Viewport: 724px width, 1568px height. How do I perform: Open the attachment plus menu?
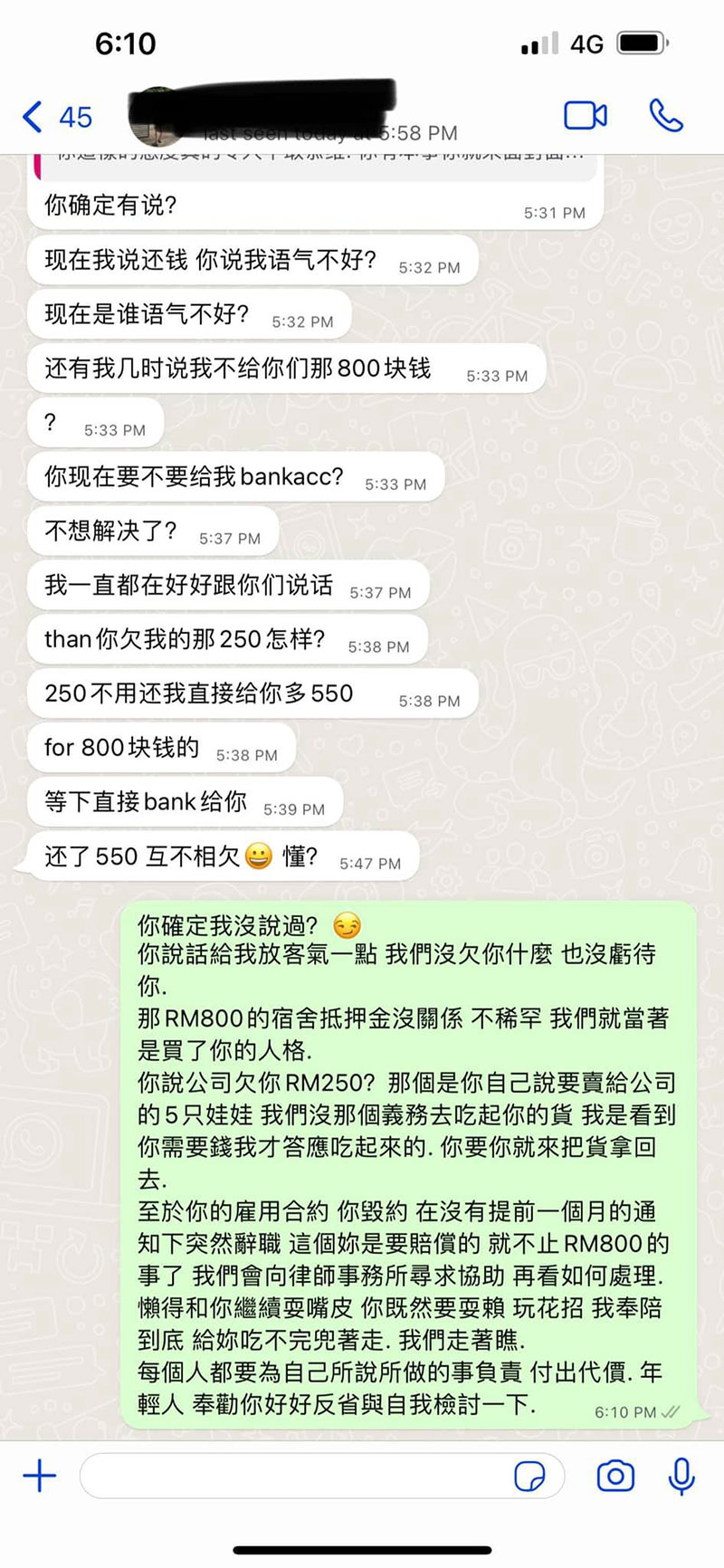(x=40, y=1476)
